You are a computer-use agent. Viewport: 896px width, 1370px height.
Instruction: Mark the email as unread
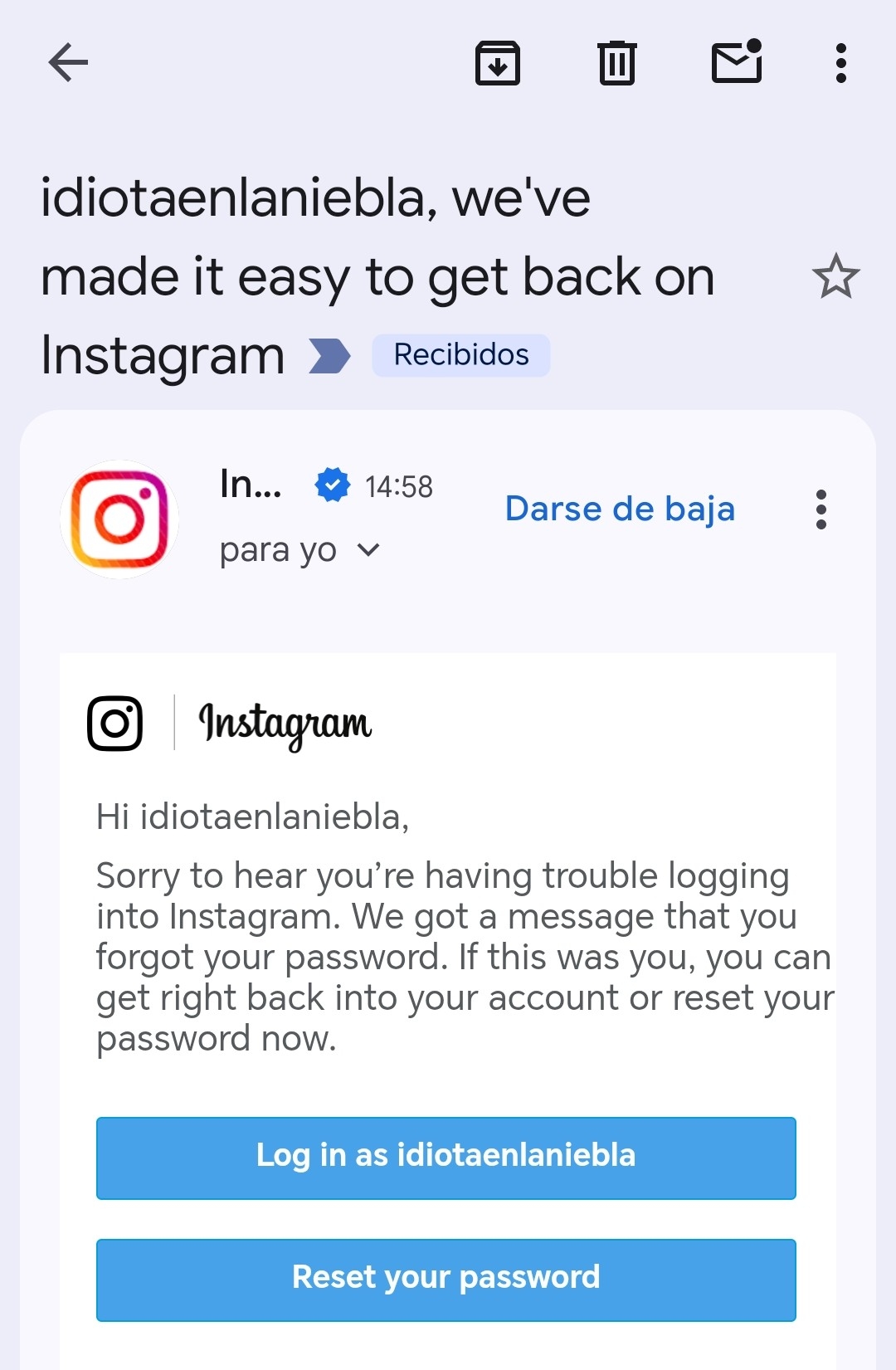point(737,62)
